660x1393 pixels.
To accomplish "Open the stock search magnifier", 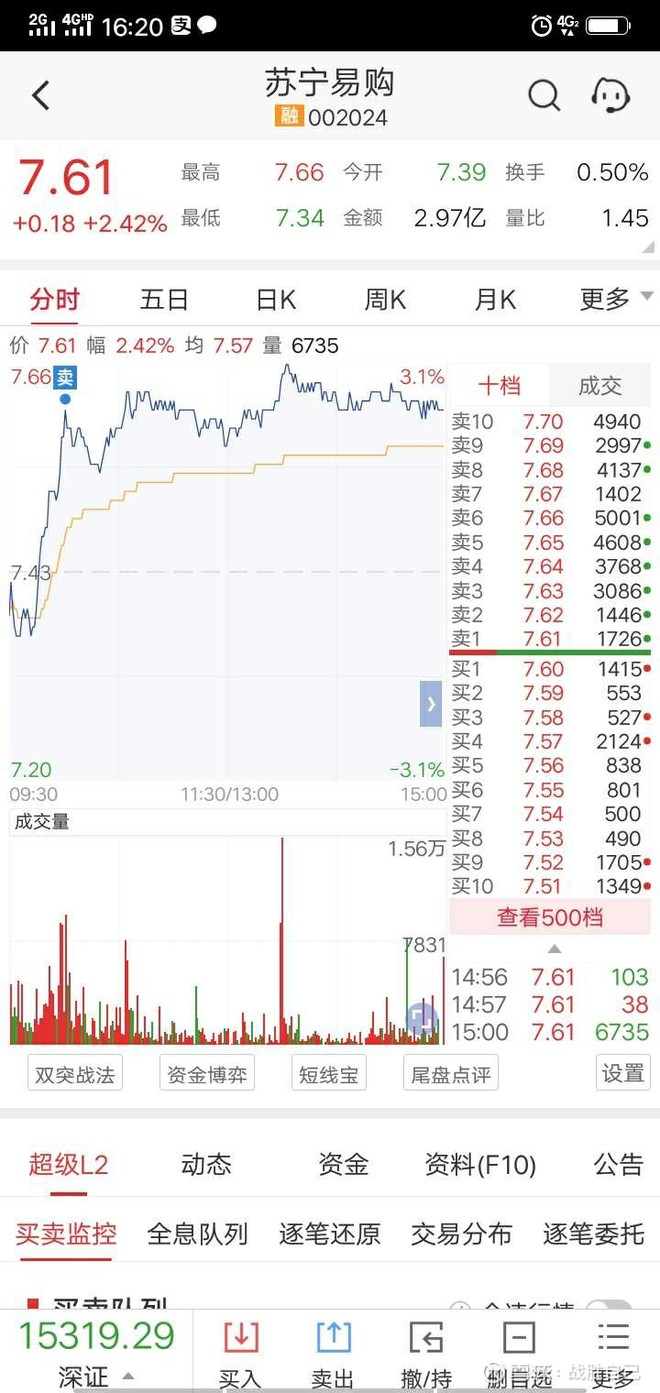I will (543, 96).
